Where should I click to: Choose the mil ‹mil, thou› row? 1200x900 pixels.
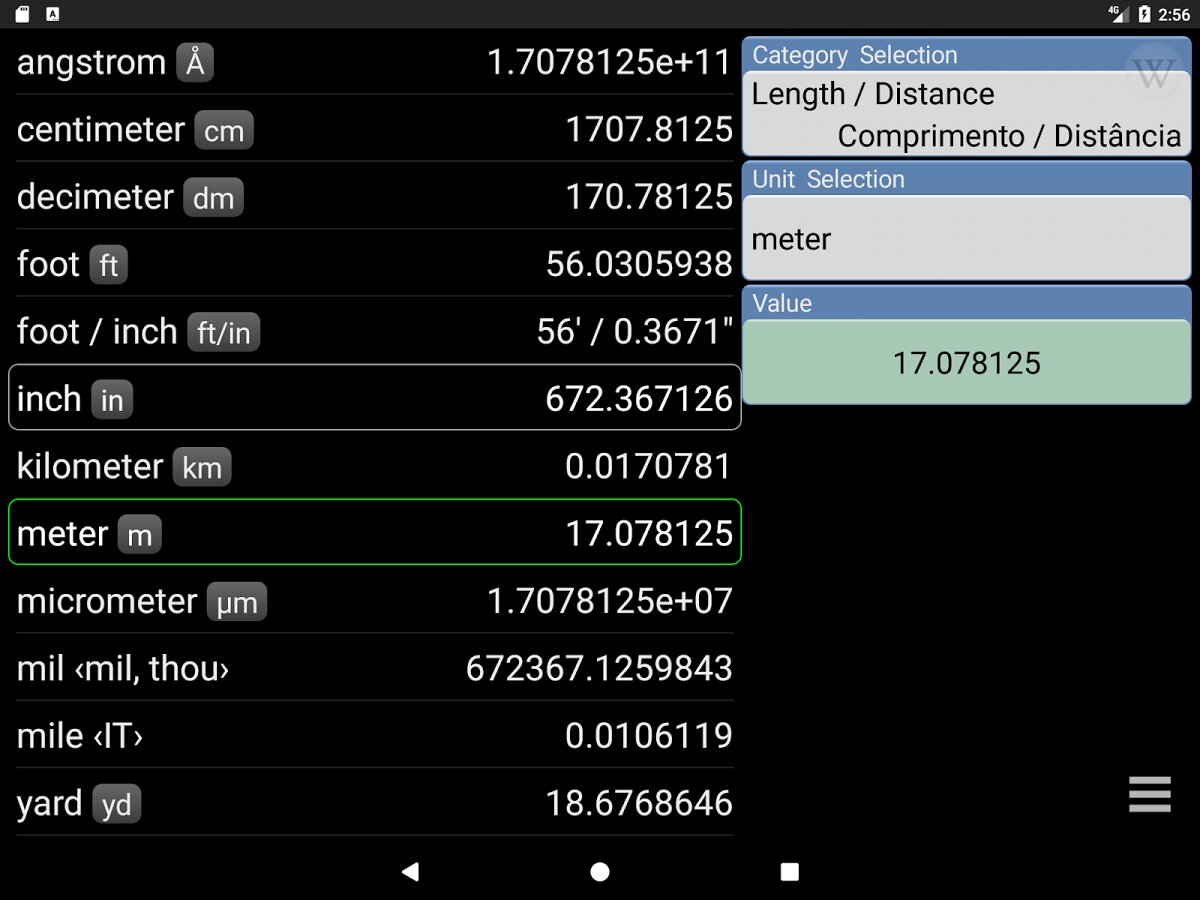click(x=374, y=668)
